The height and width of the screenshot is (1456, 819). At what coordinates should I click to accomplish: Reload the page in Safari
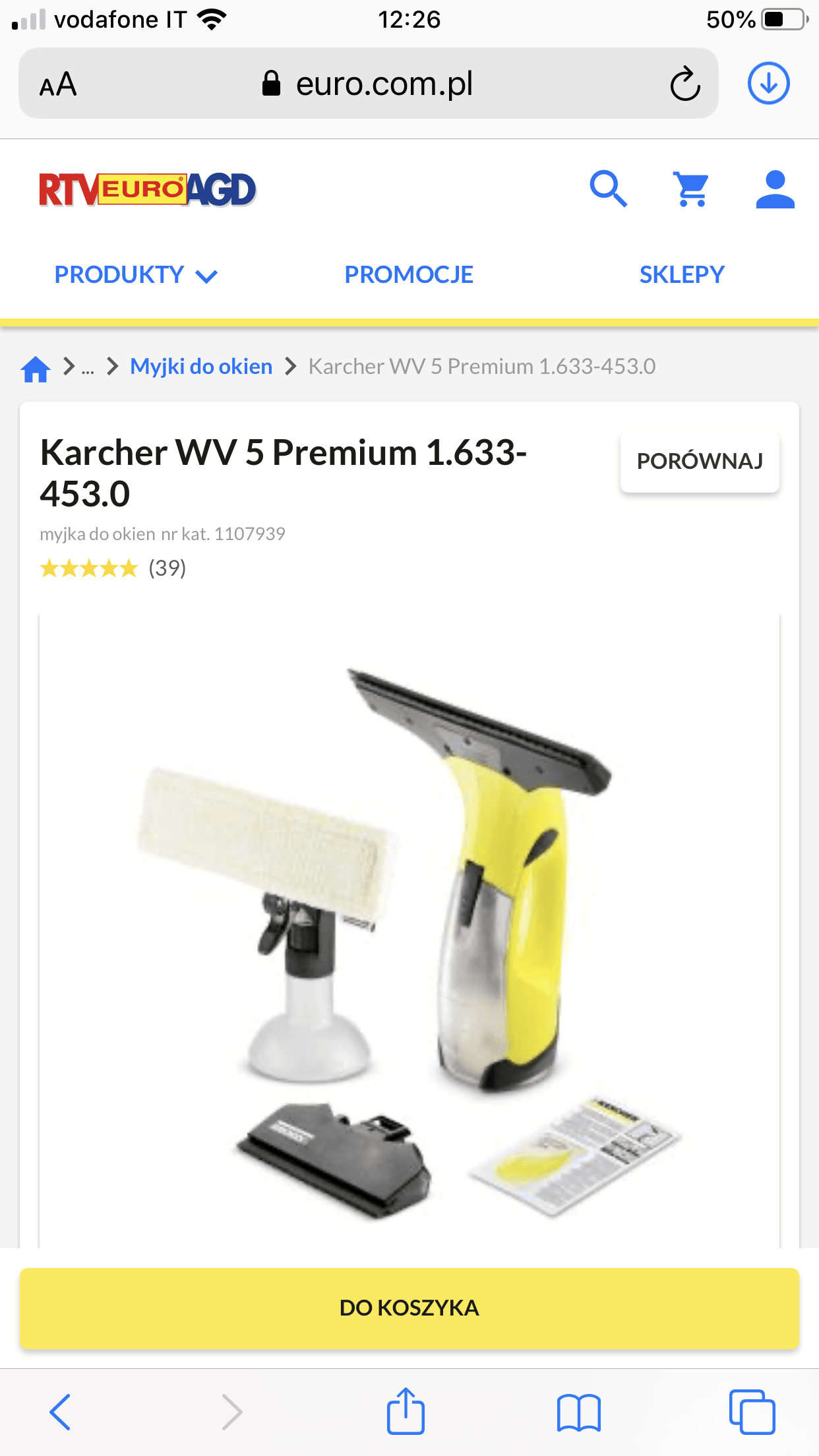pyautogui.click(x=685, y=84)
